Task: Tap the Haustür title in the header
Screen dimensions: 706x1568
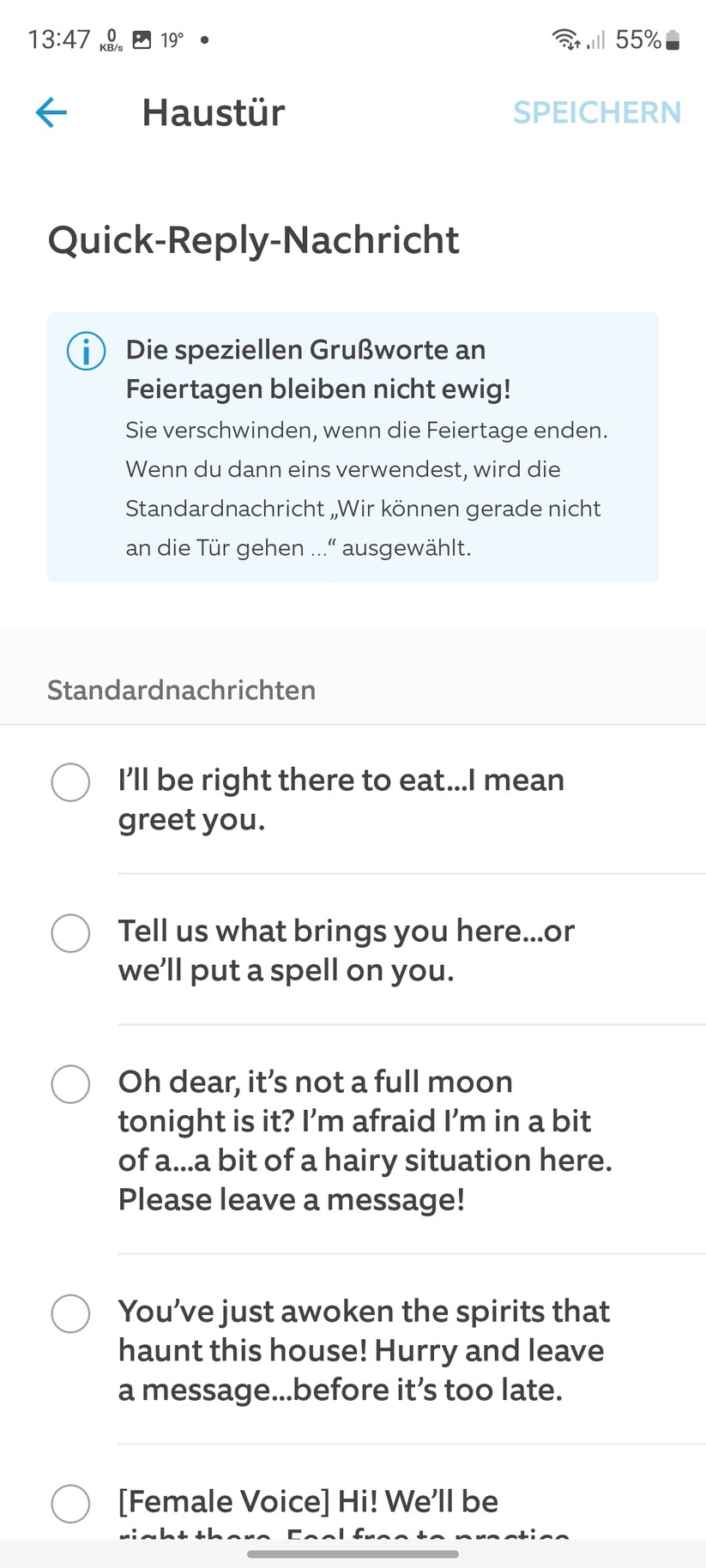Action: [x=214, y=112]
